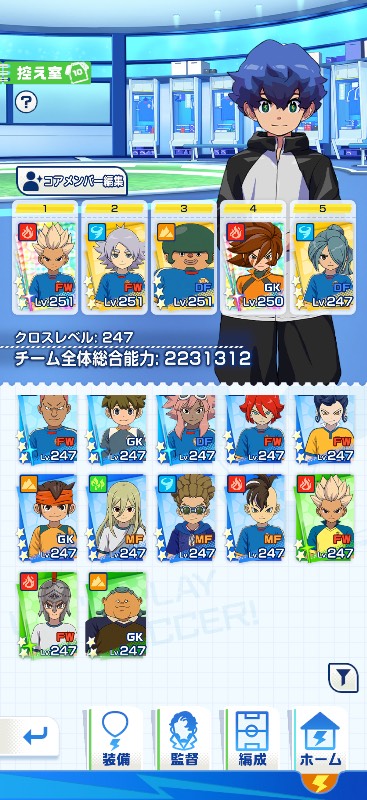Select core member slot 1 FW Lv.251

(46, 258)
